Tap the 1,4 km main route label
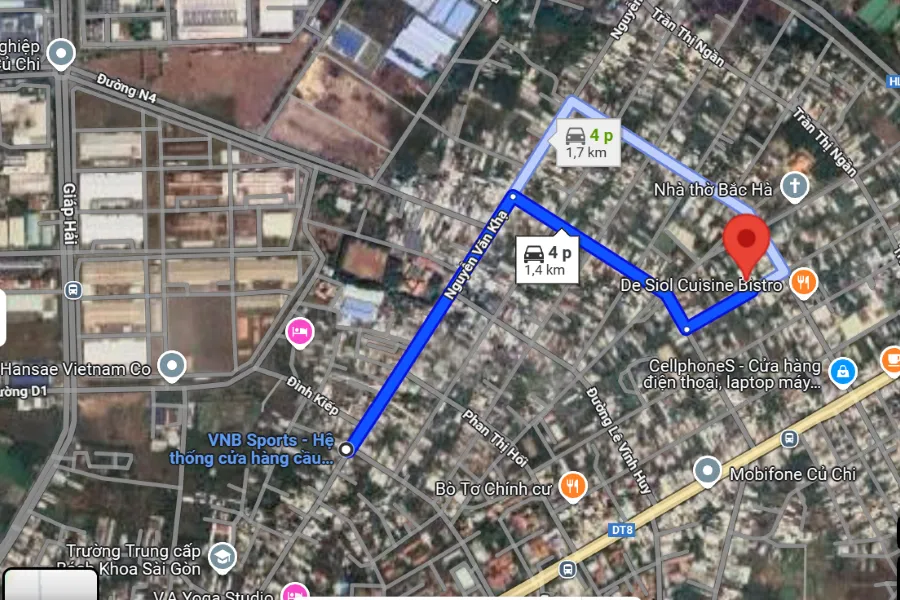The width and height of the screenshot is (900, 600). click(x=547, y=260)
